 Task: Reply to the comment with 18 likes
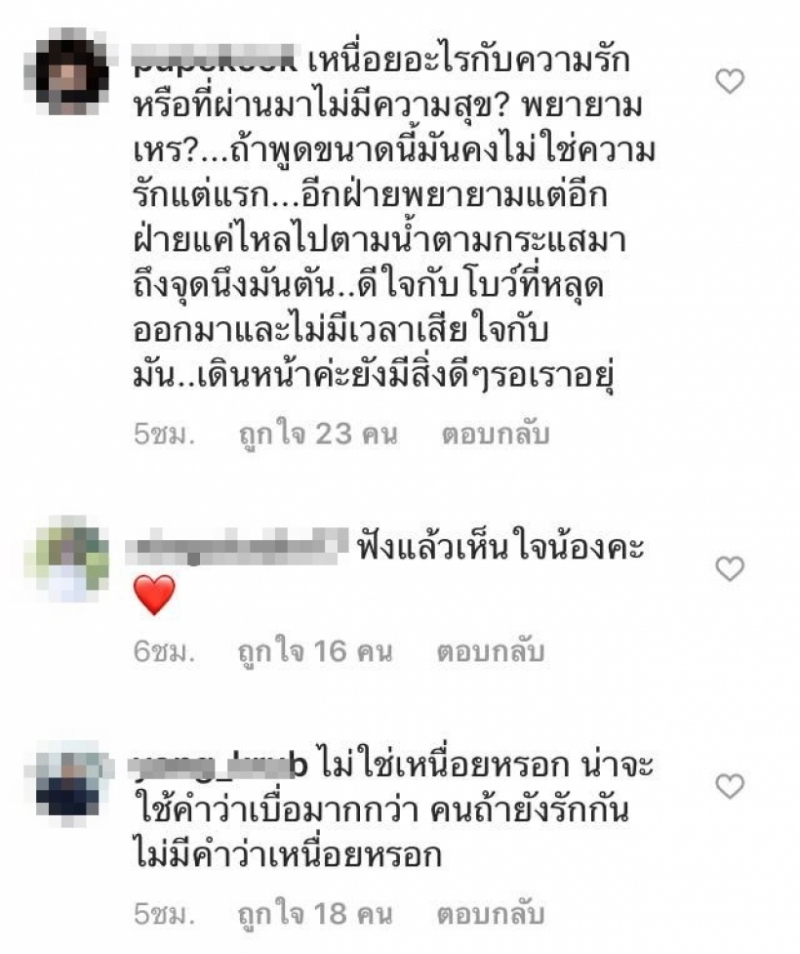[490, 915]
